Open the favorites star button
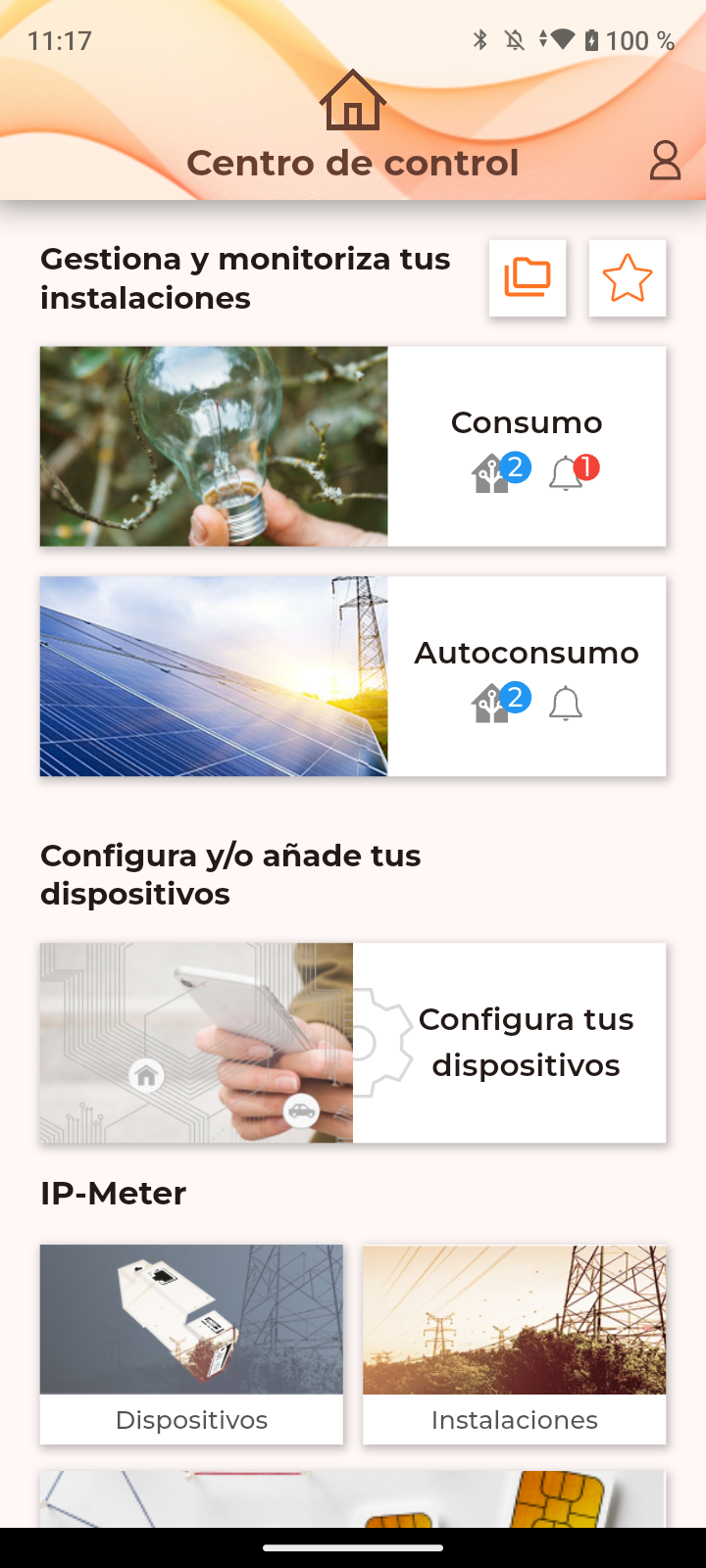 pos(628,278)
